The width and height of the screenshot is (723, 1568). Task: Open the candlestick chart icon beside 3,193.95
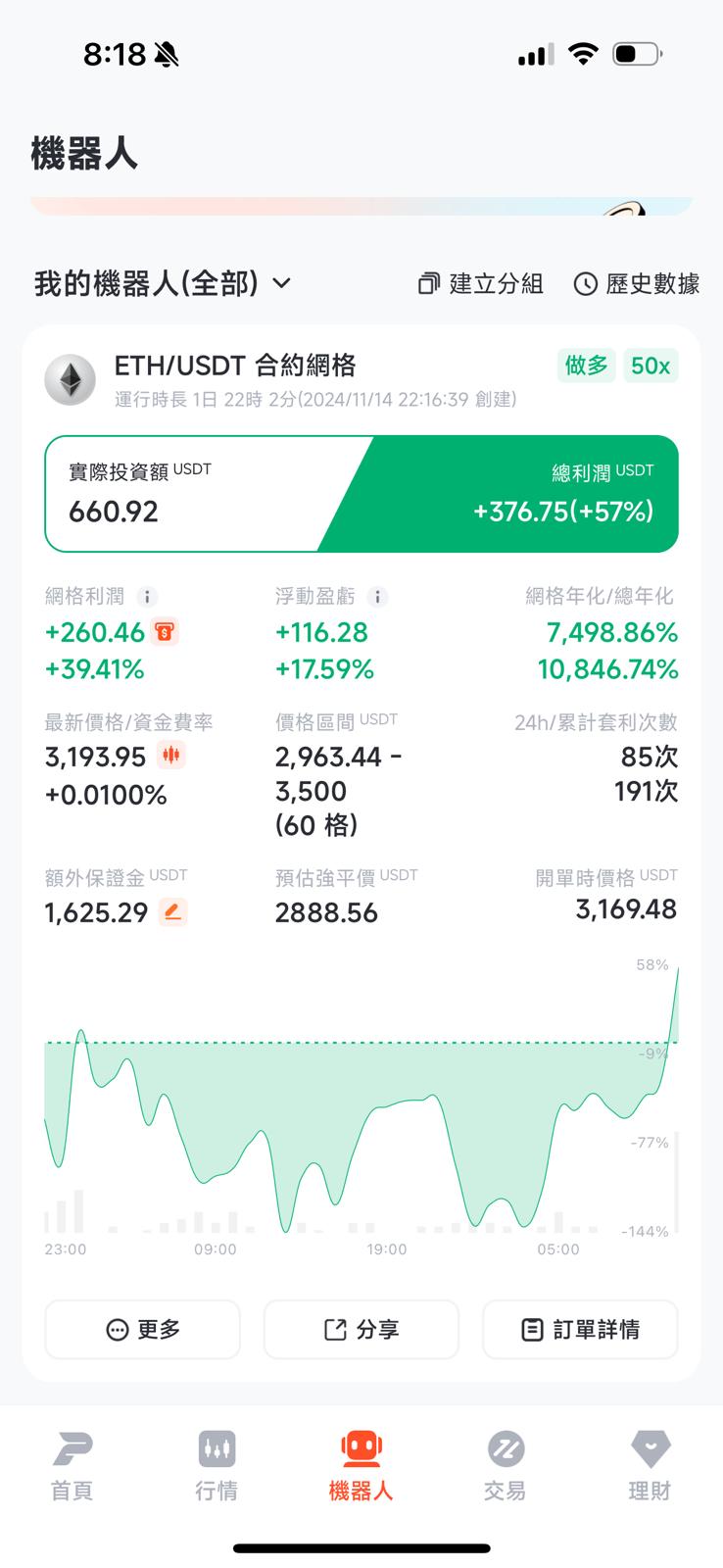pyautogui.click(x=171, y=756)
